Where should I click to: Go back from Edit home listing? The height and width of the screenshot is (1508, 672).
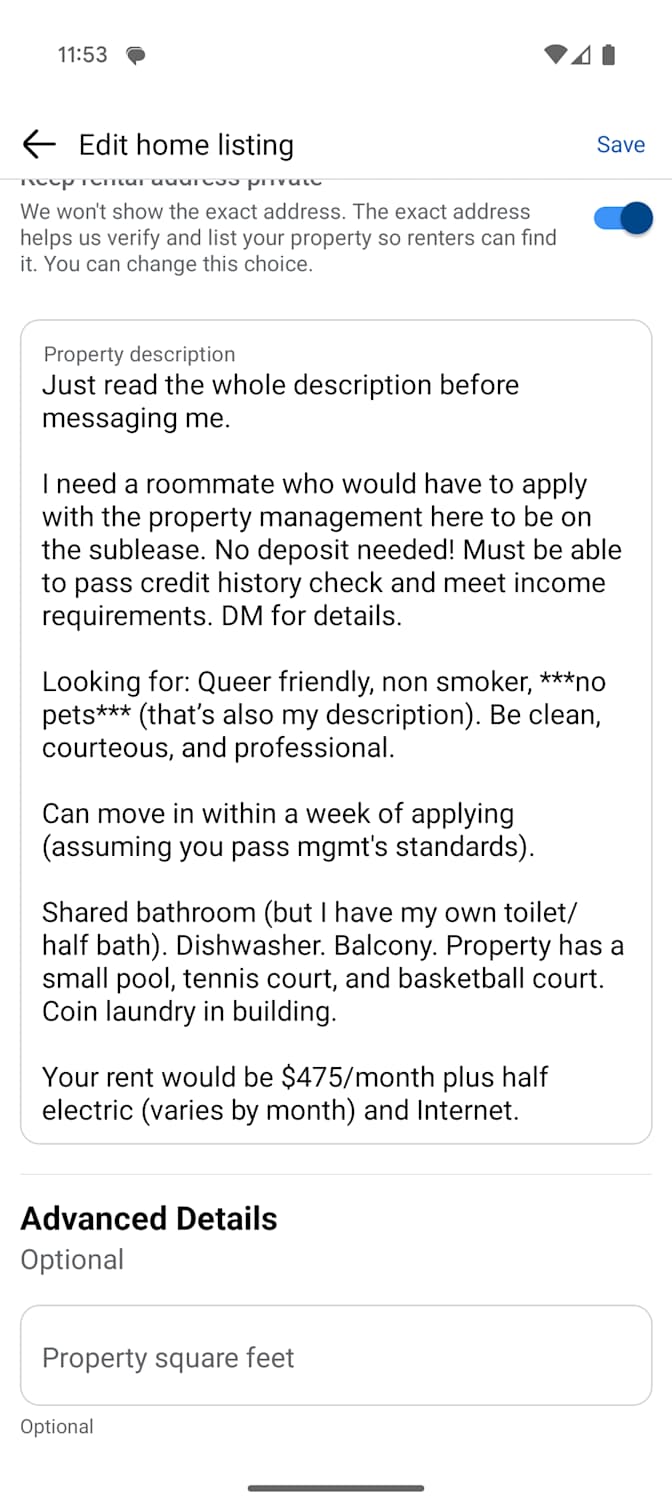[39, 145]
